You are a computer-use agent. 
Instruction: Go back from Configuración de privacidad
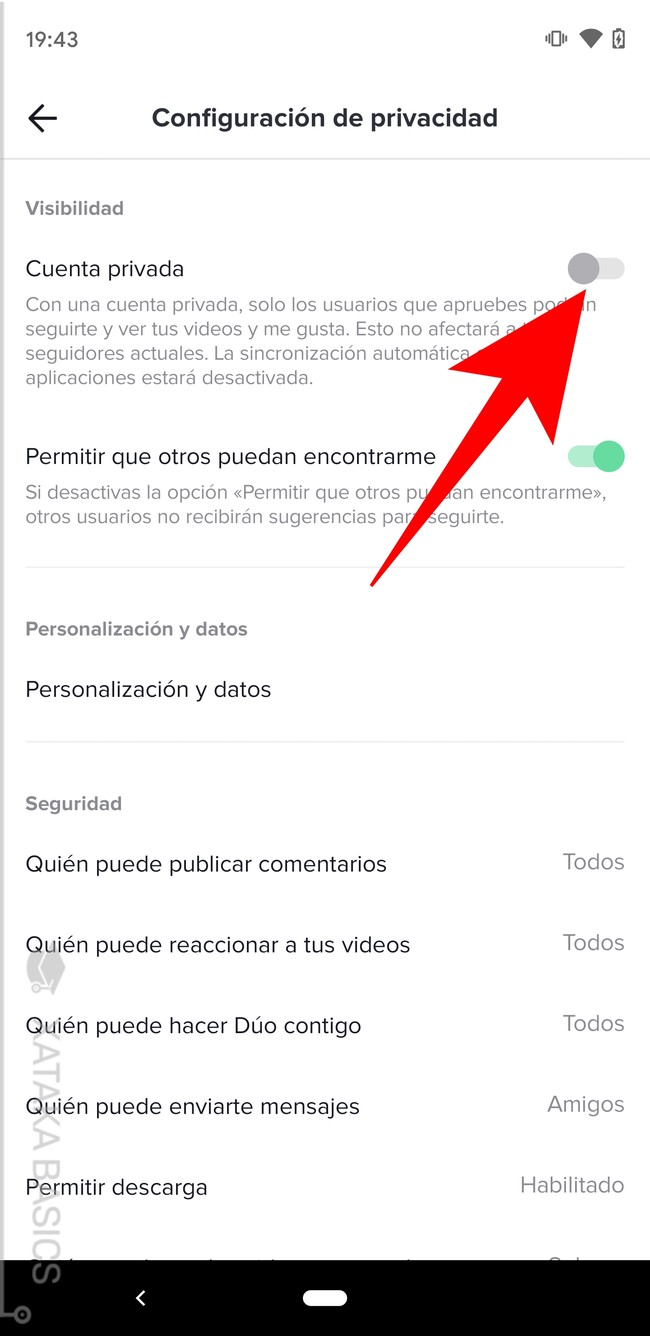(x=42, y=118)
